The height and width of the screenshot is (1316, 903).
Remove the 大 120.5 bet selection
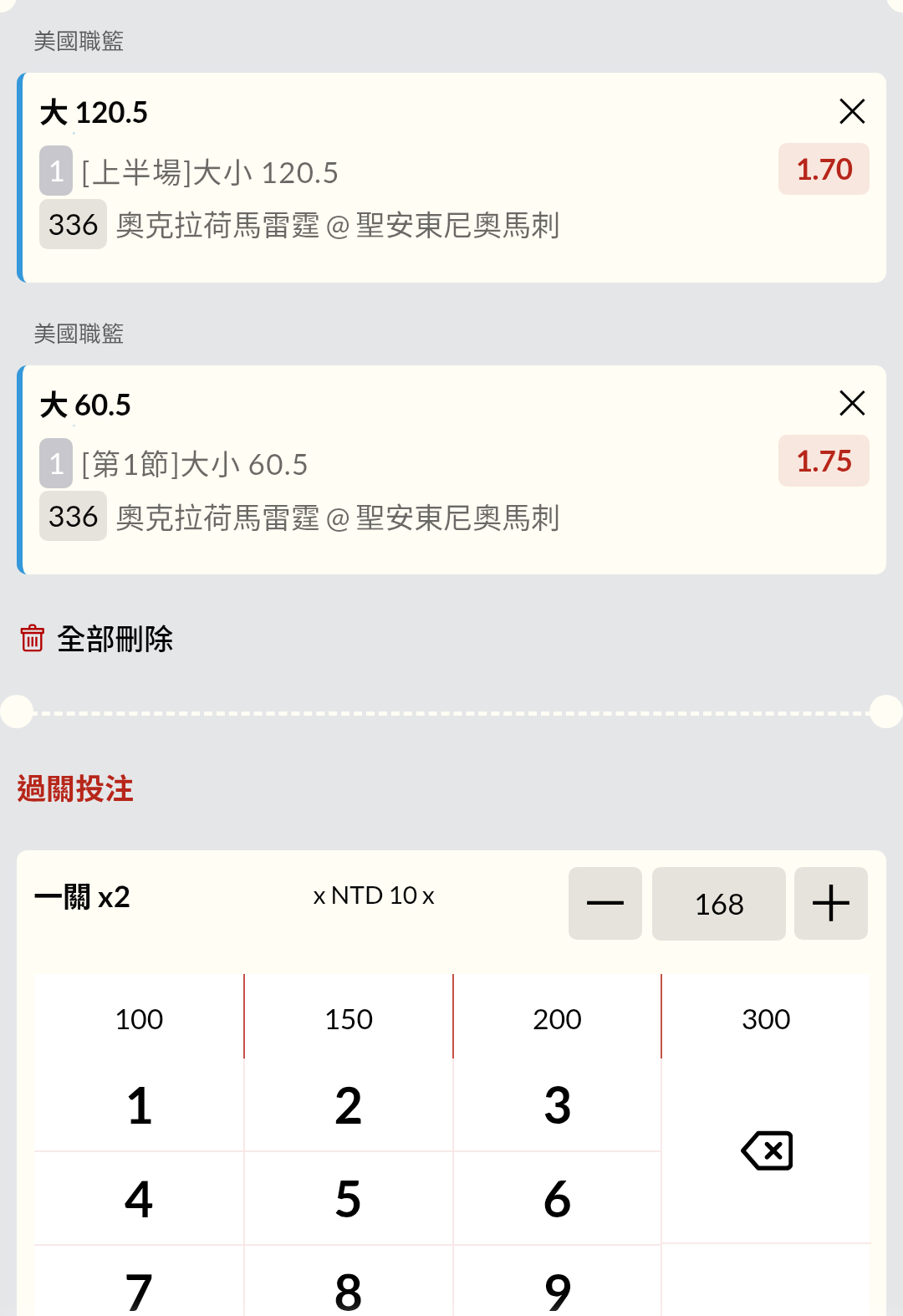click(852, 111)
